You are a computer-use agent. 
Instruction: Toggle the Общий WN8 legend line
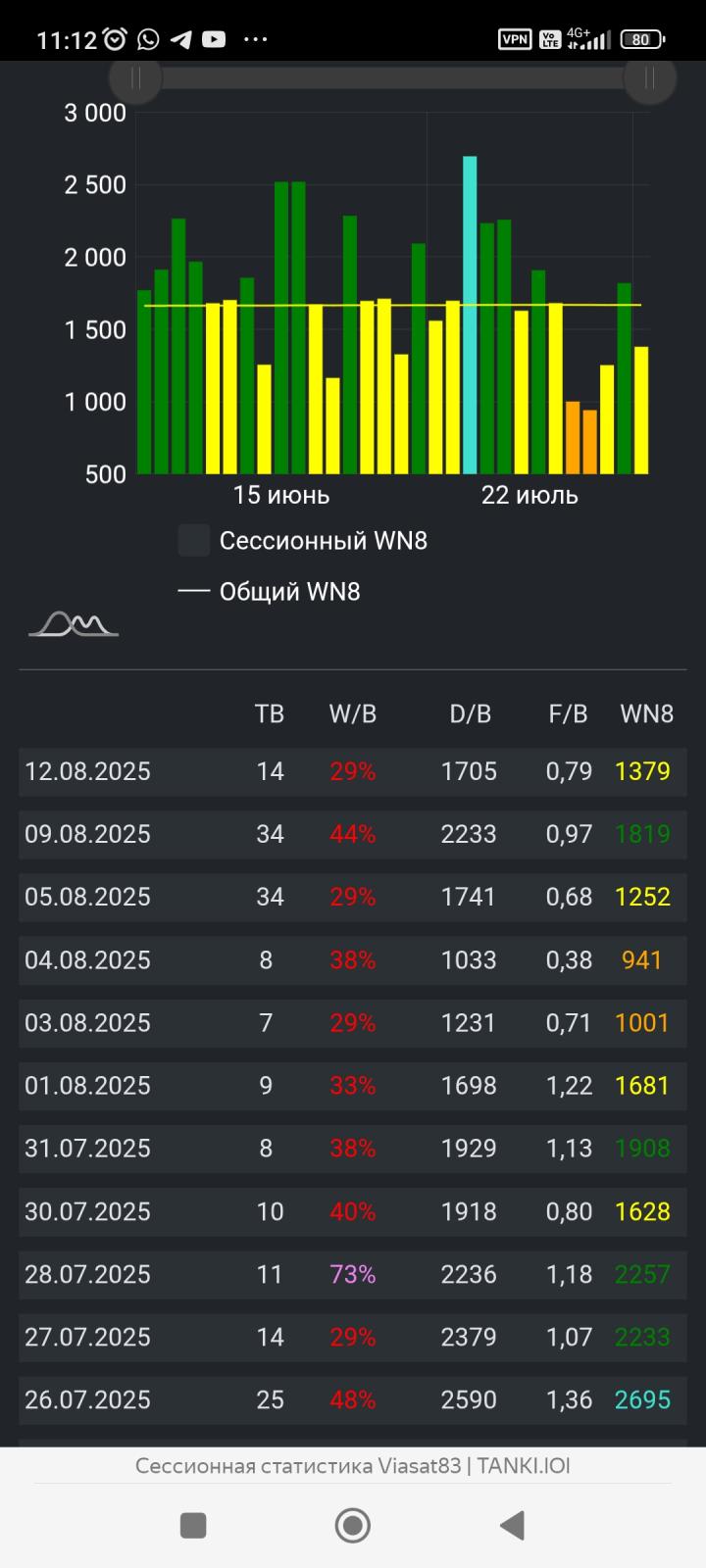(270, 592)
